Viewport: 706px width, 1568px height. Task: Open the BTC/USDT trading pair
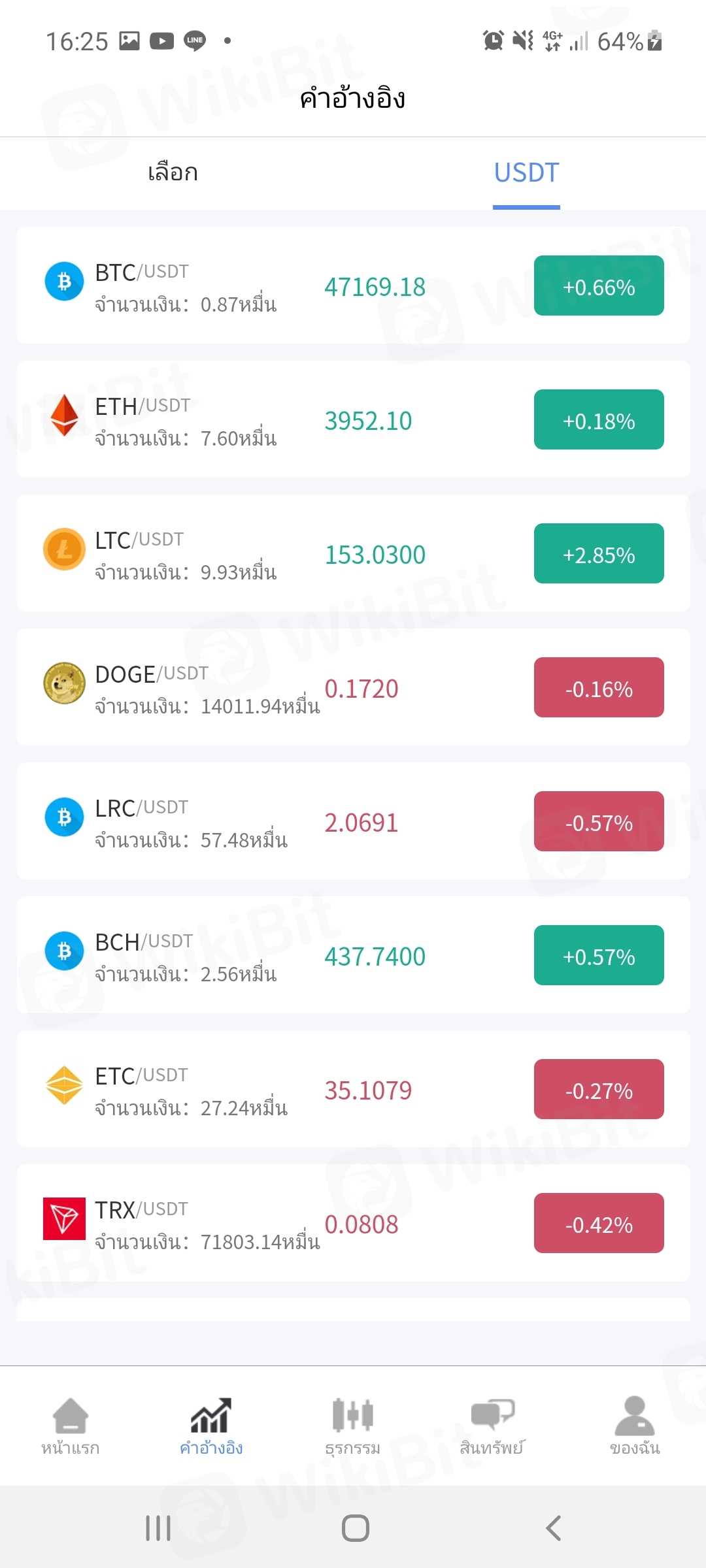[353, 286]
